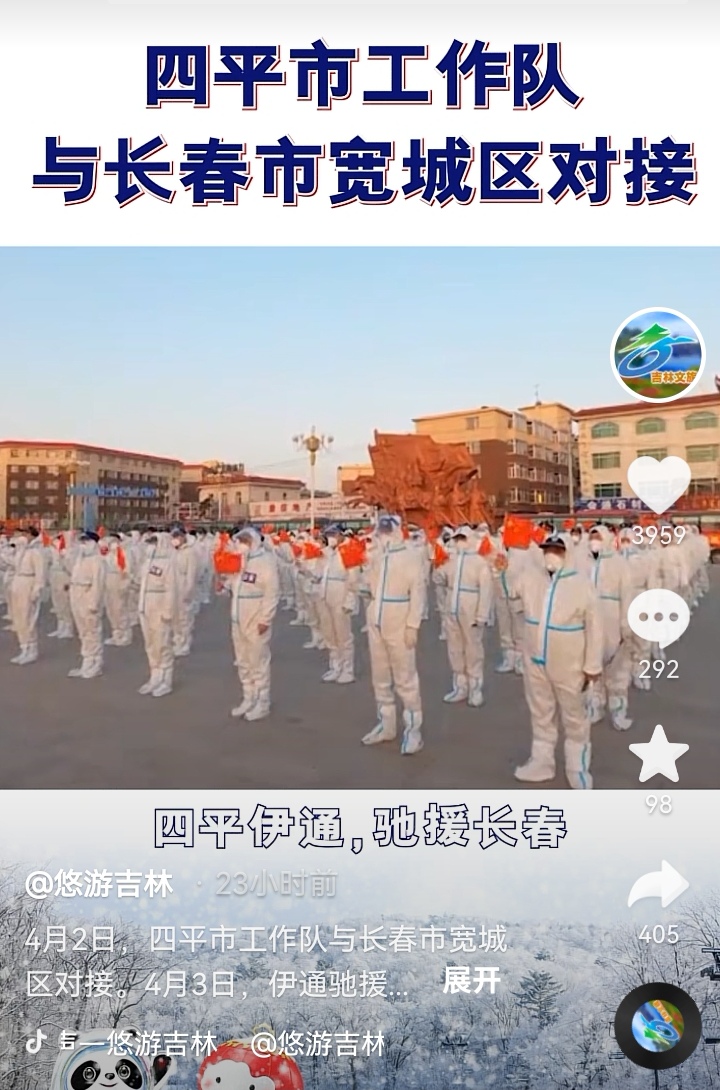Open the comments with 292 replies
Screen dimensions: 720x1090
658,618
